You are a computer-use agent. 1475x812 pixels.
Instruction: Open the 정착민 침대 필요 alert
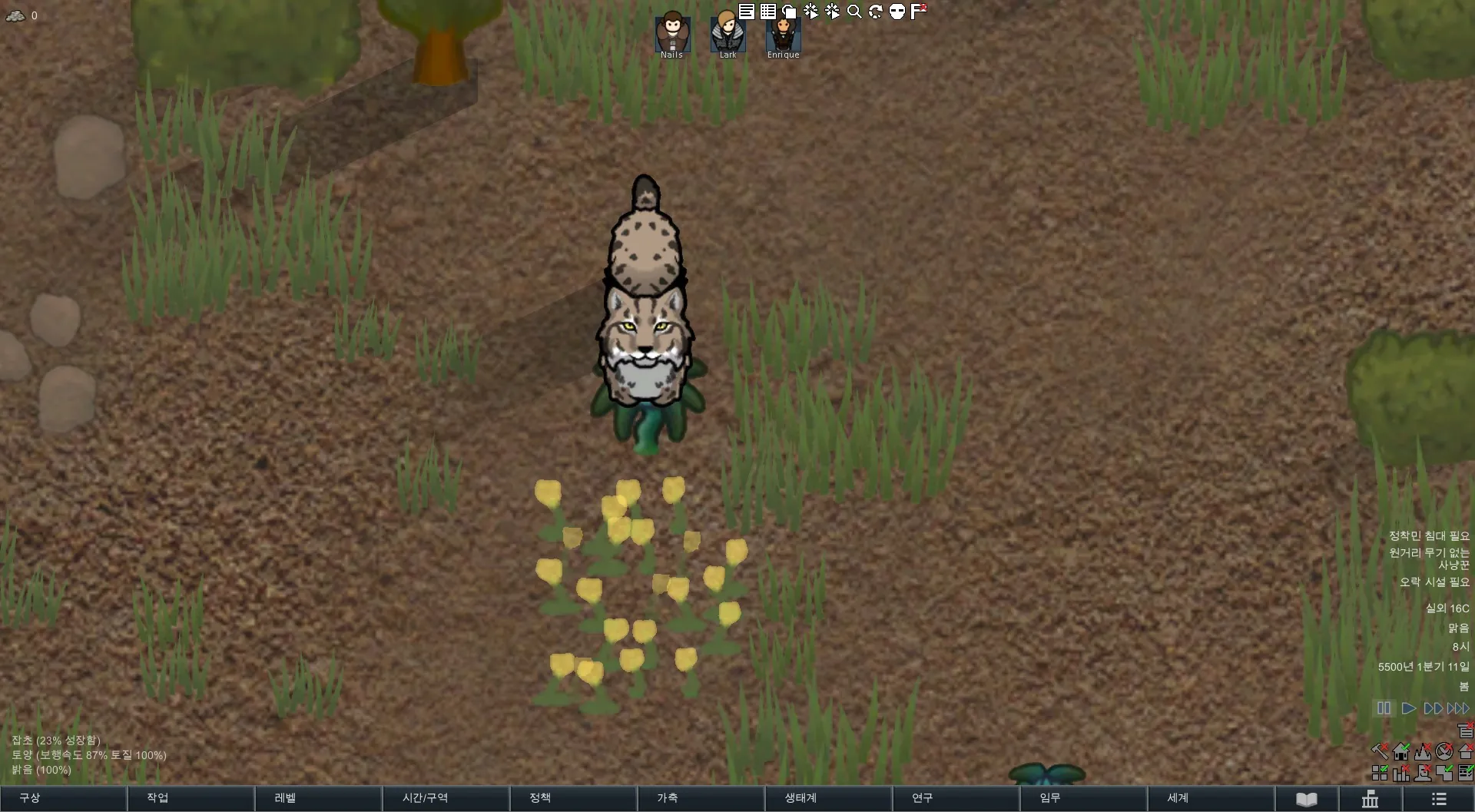pos(1428,535)
